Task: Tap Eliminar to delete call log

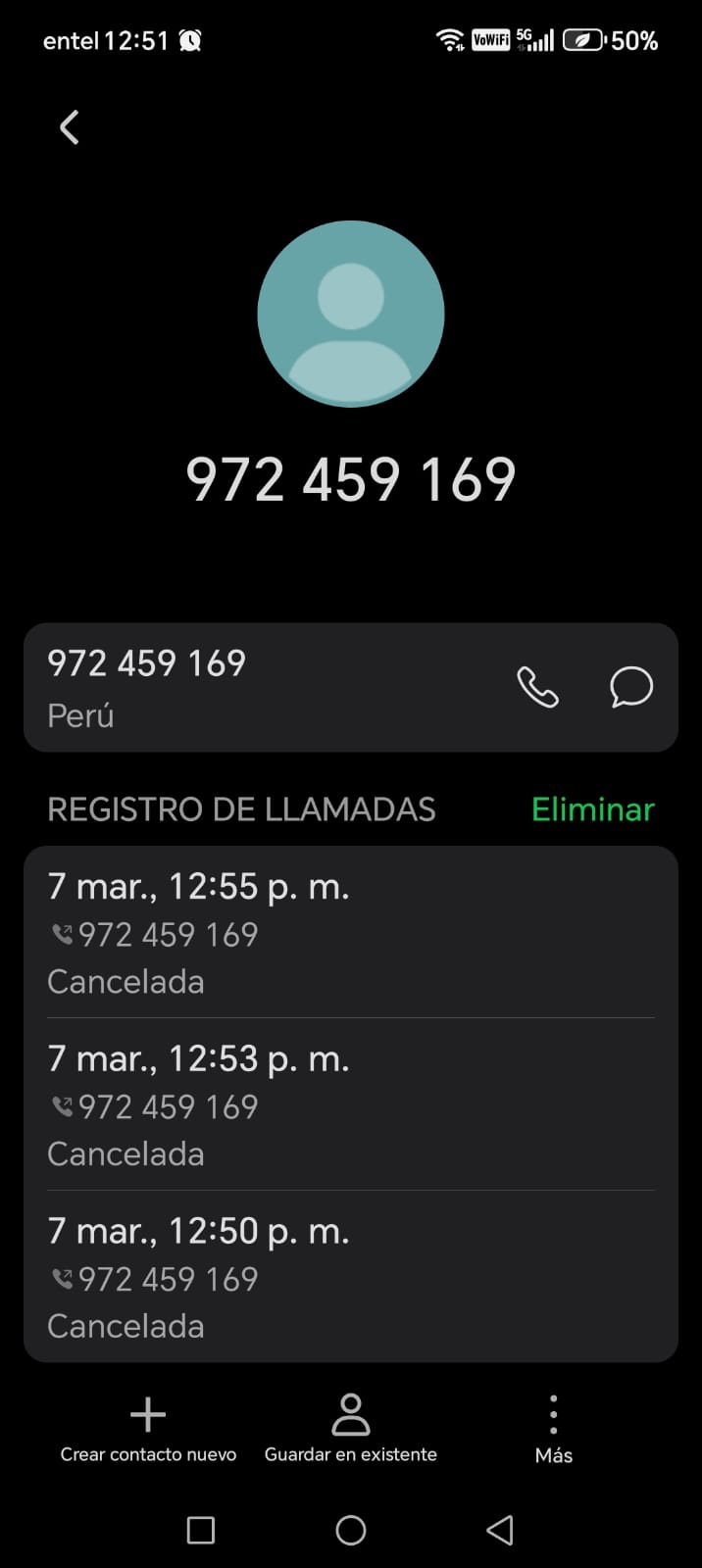Action: coord(592,809)
